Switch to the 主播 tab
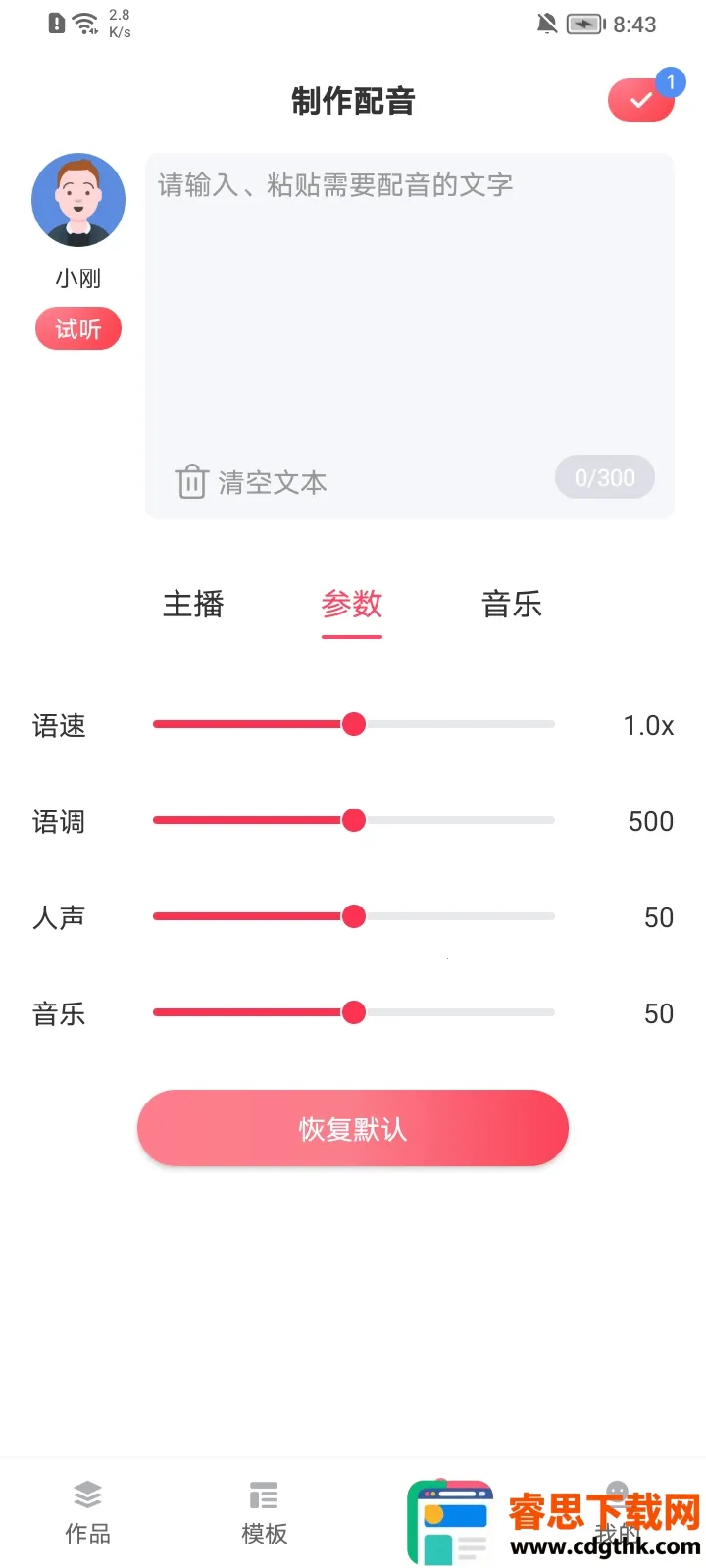Screen dimensions: 706x1568 tap(193, 604)
